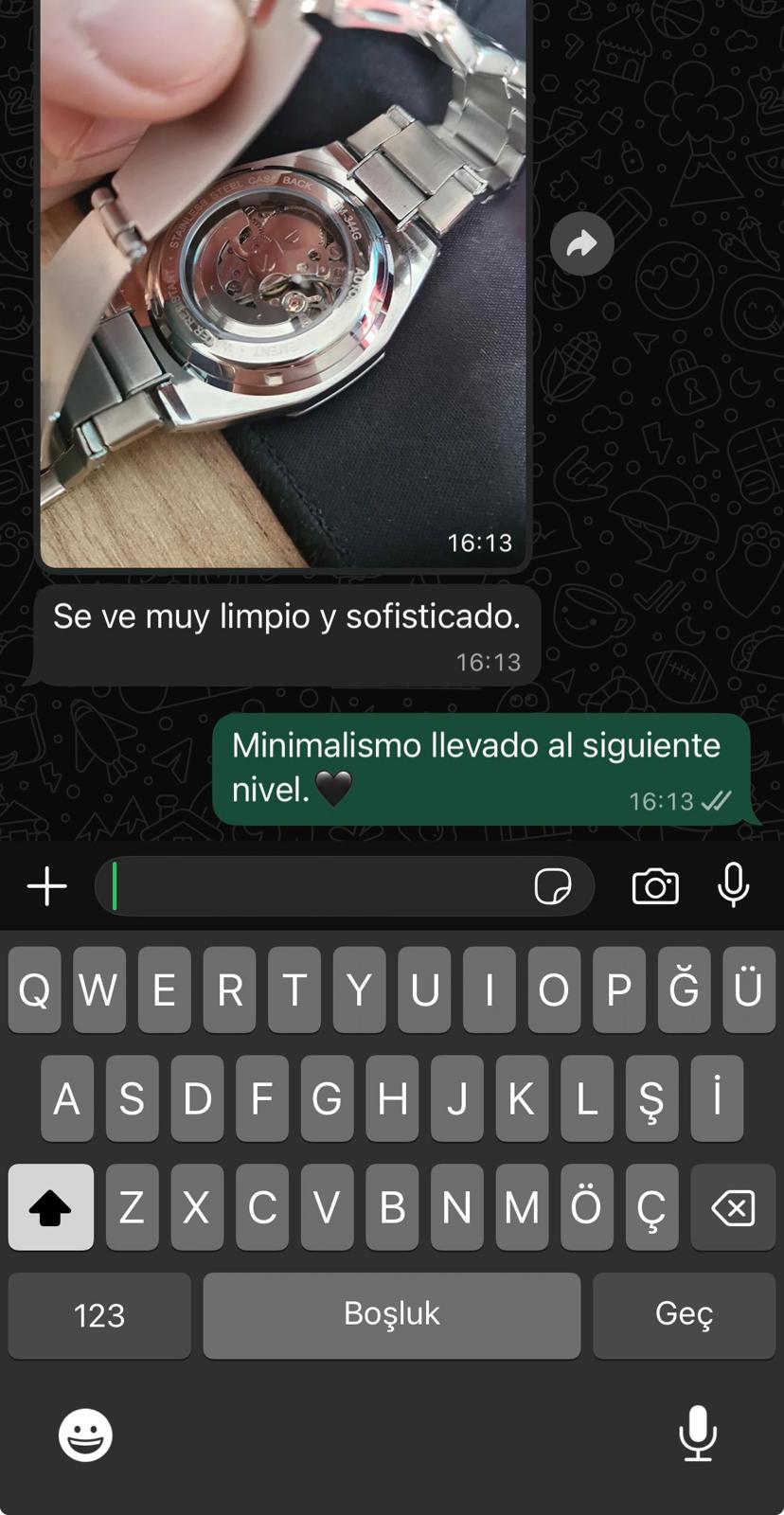
Task: Open the emoji keyboard
Action: [x=85, y=1435]
